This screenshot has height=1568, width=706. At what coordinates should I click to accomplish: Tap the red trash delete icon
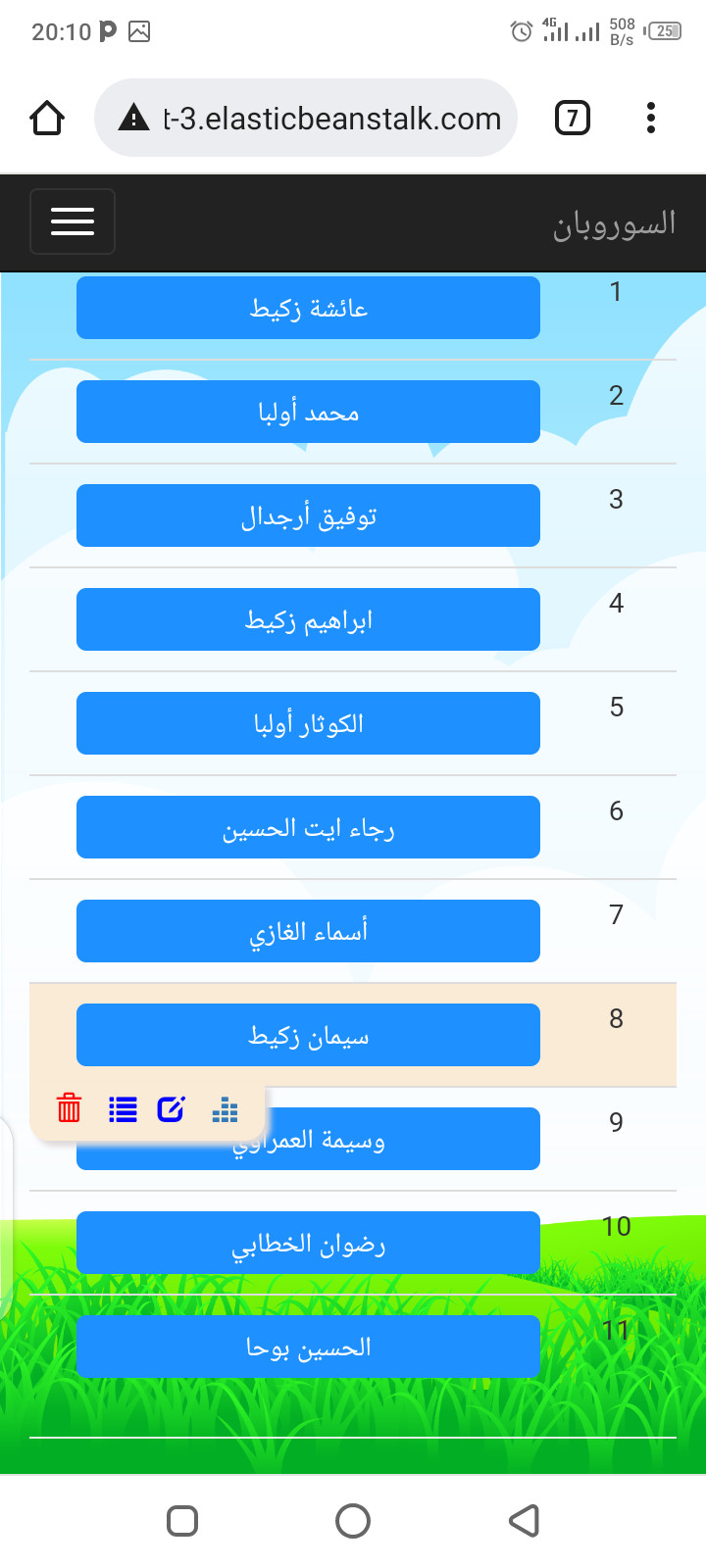(x=69, y=1108)
